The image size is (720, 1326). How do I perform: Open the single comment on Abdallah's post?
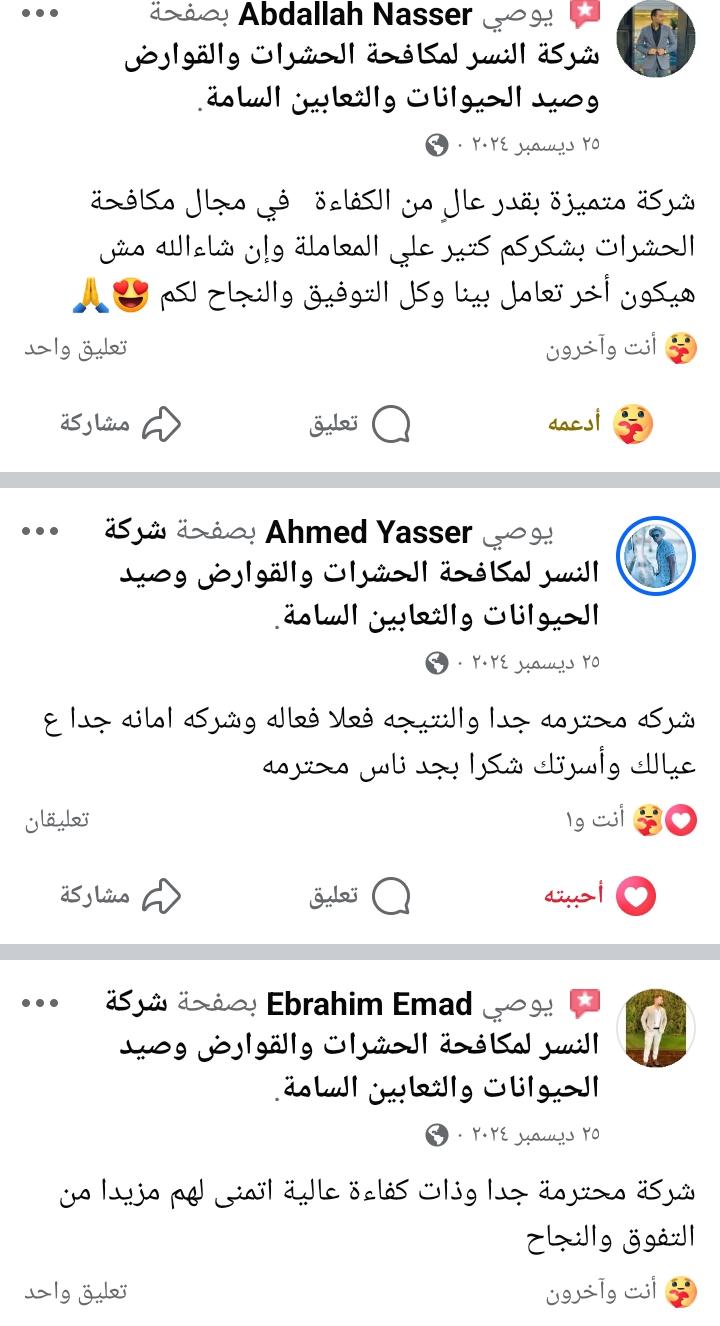click(76, 349)
